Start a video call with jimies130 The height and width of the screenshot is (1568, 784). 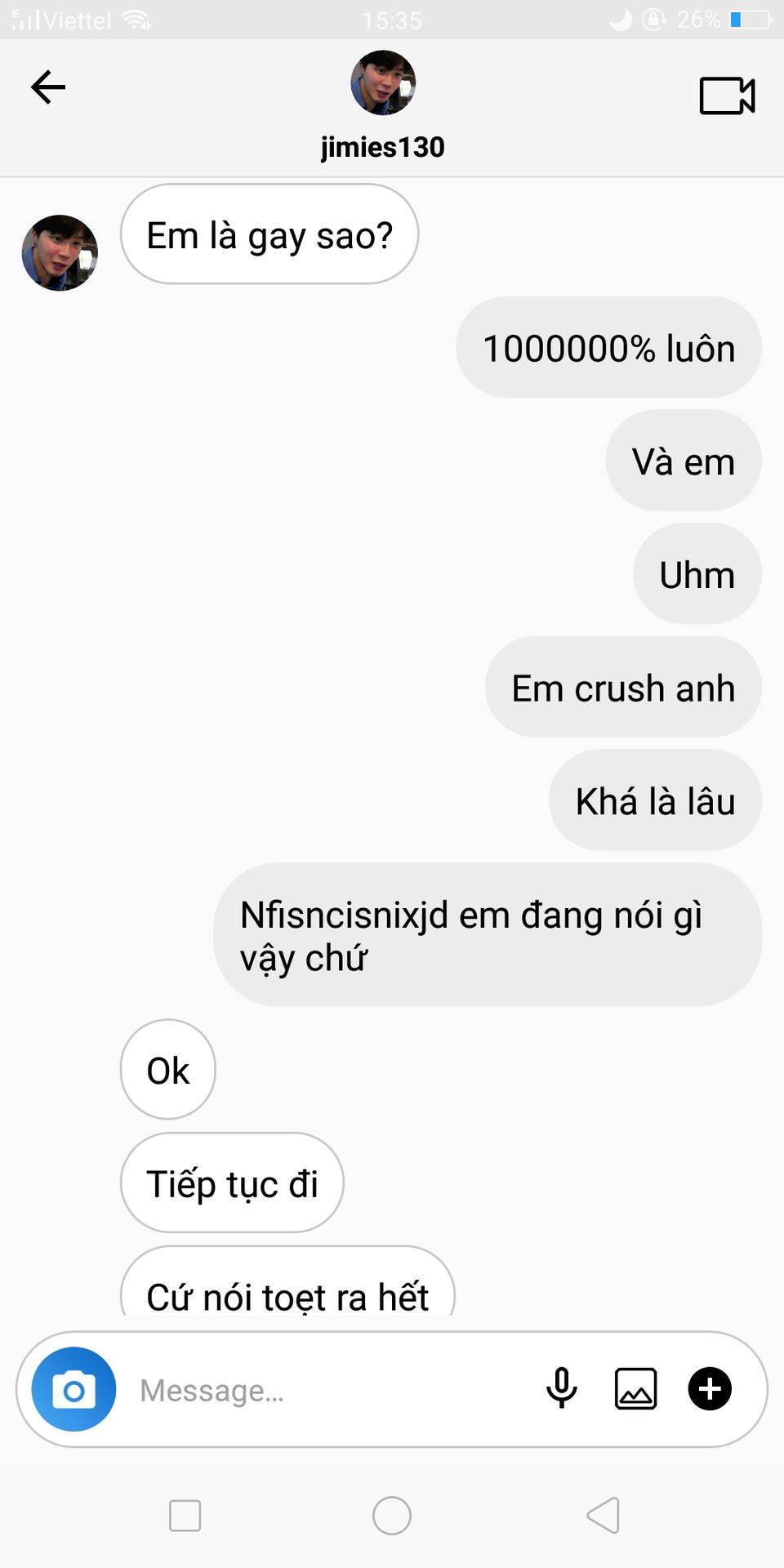[x=726, y=96]
